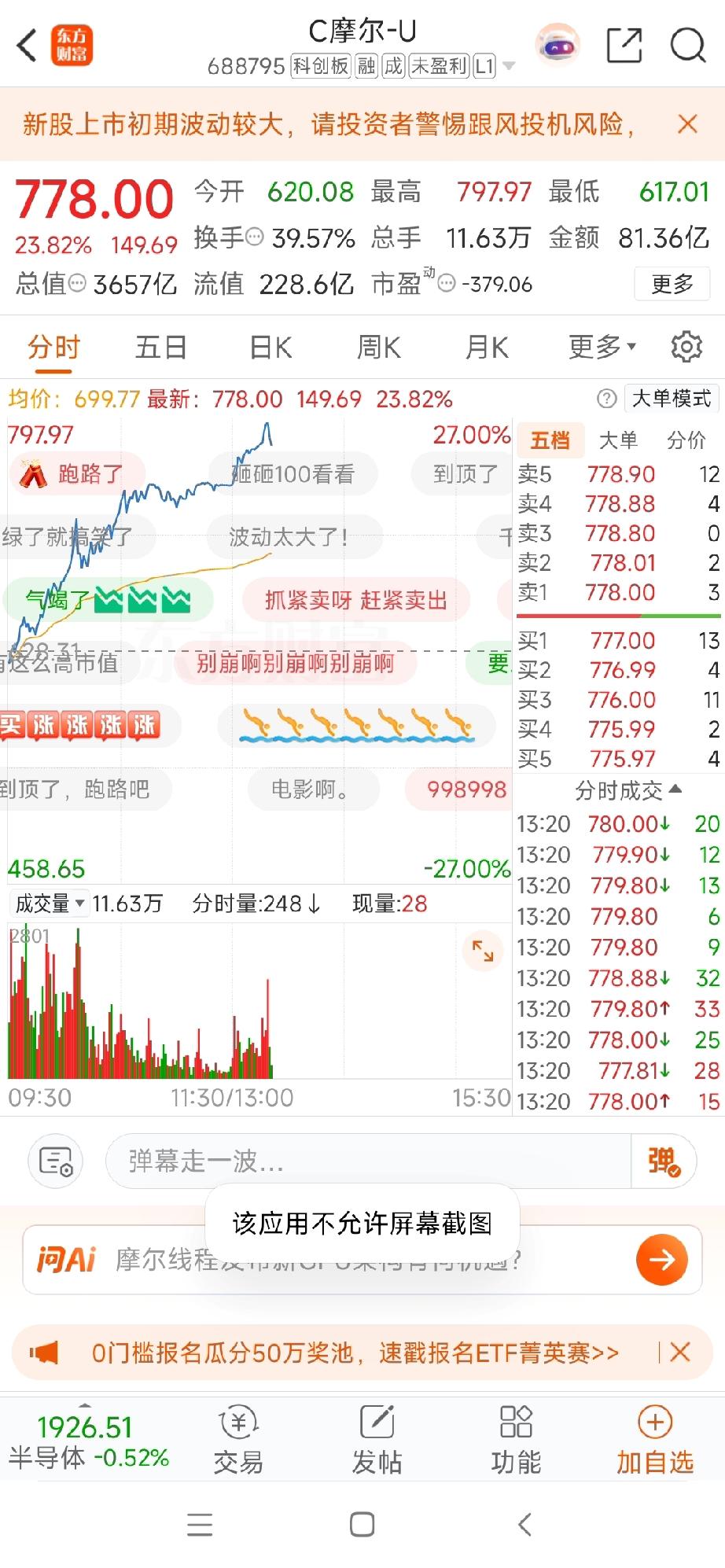Open the chart settings gear
The height and width of the screenshot is (1568, 725).
pos(687,346)
